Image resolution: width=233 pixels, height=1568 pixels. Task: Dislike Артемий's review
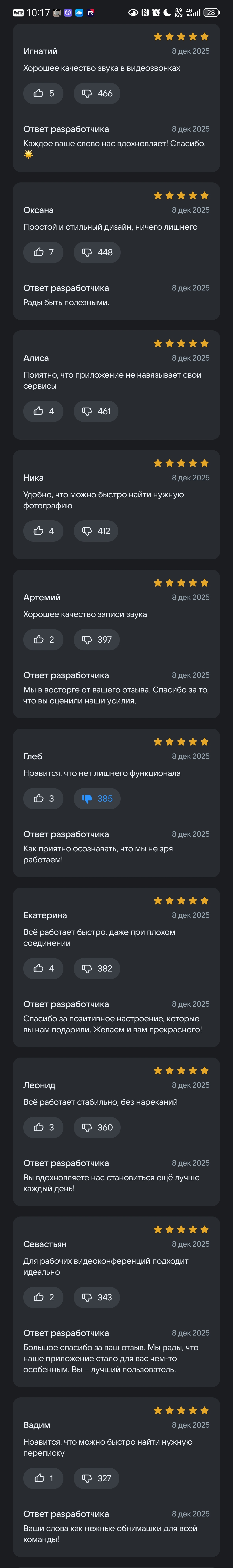[96, 639]
